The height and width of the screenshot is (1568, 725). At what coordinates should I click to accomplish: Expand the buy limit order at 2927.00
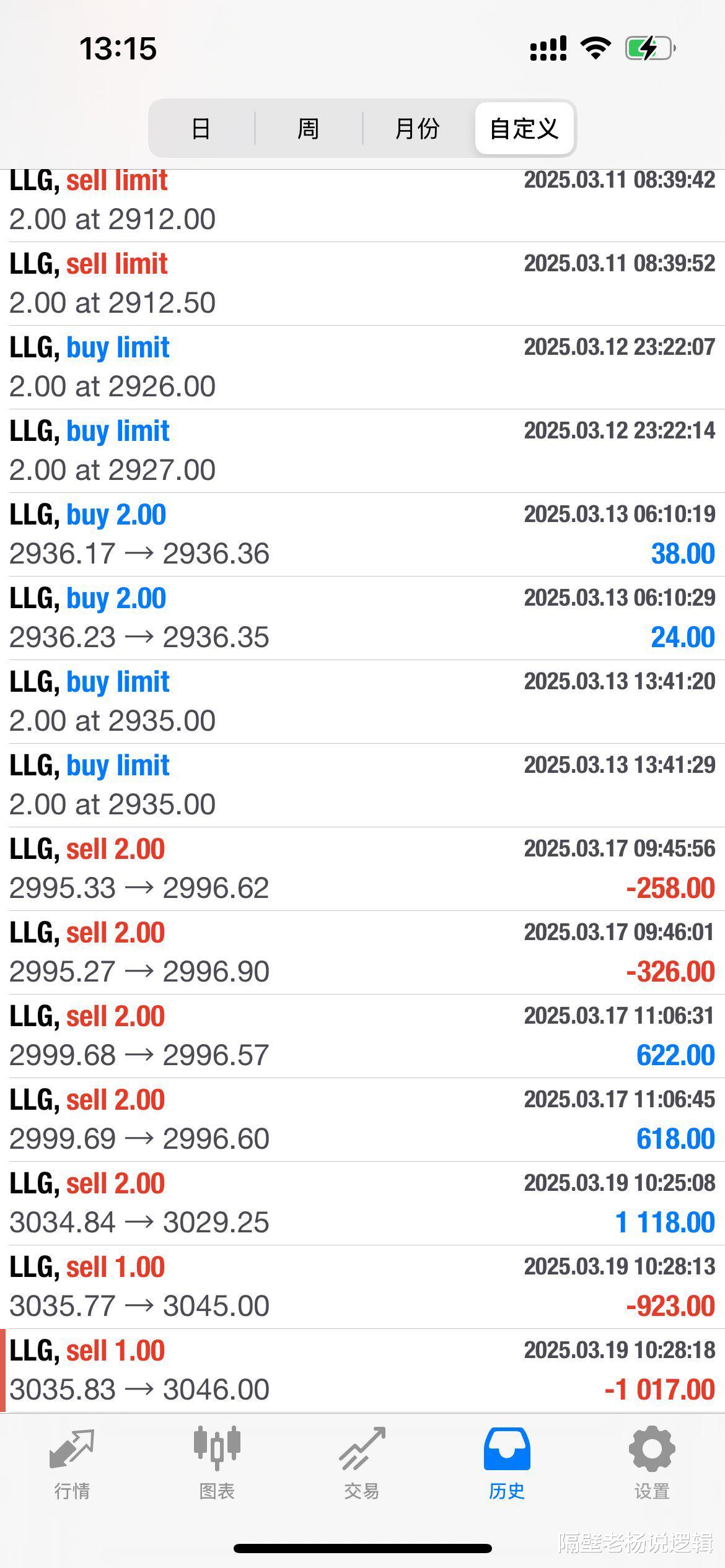tap(362, 451)
